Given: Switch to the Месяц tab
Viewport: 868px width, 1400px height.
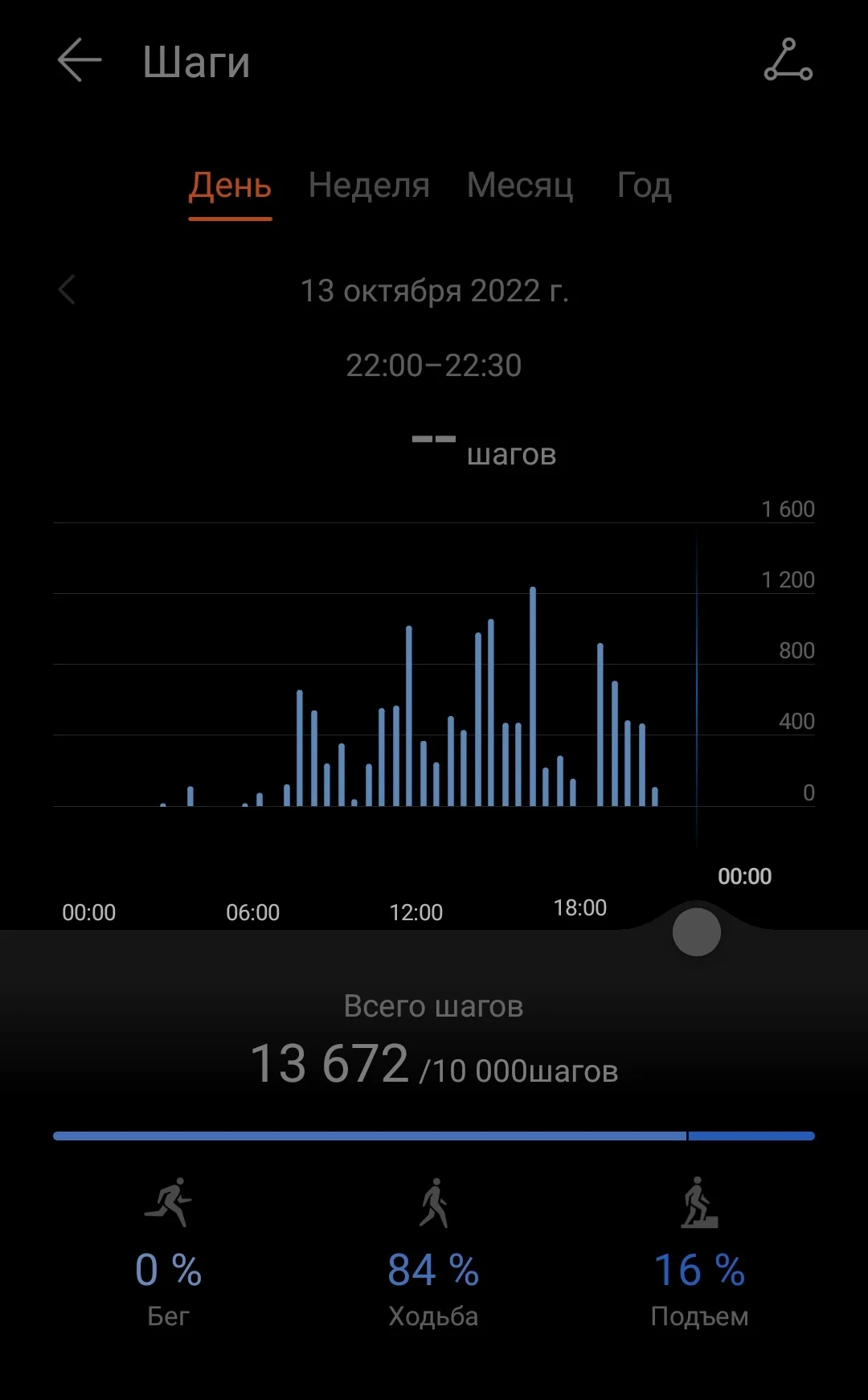Looking at the screenshot, I should coord(520,186).
